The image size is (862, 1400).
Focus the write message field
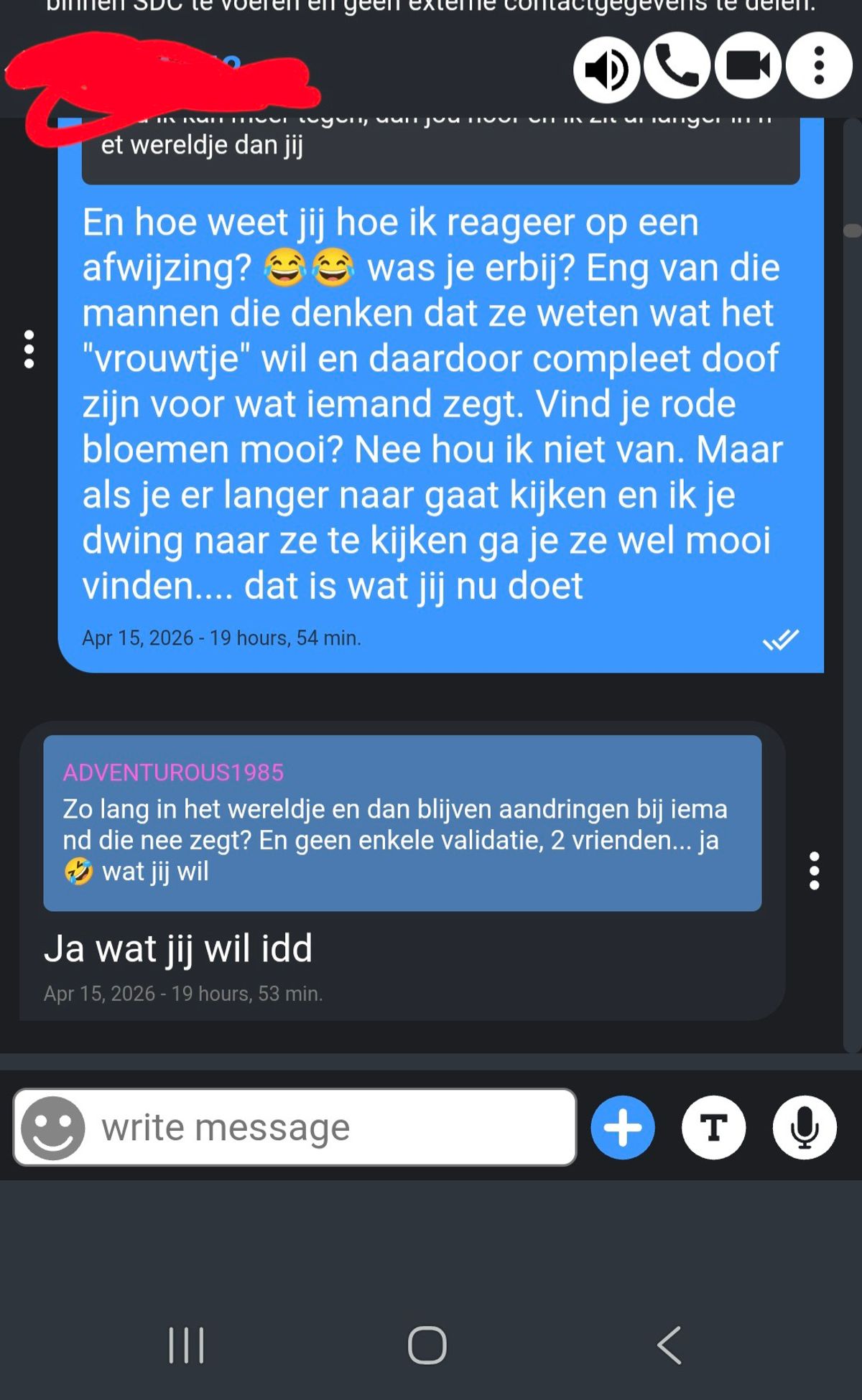pos(330,1127)
